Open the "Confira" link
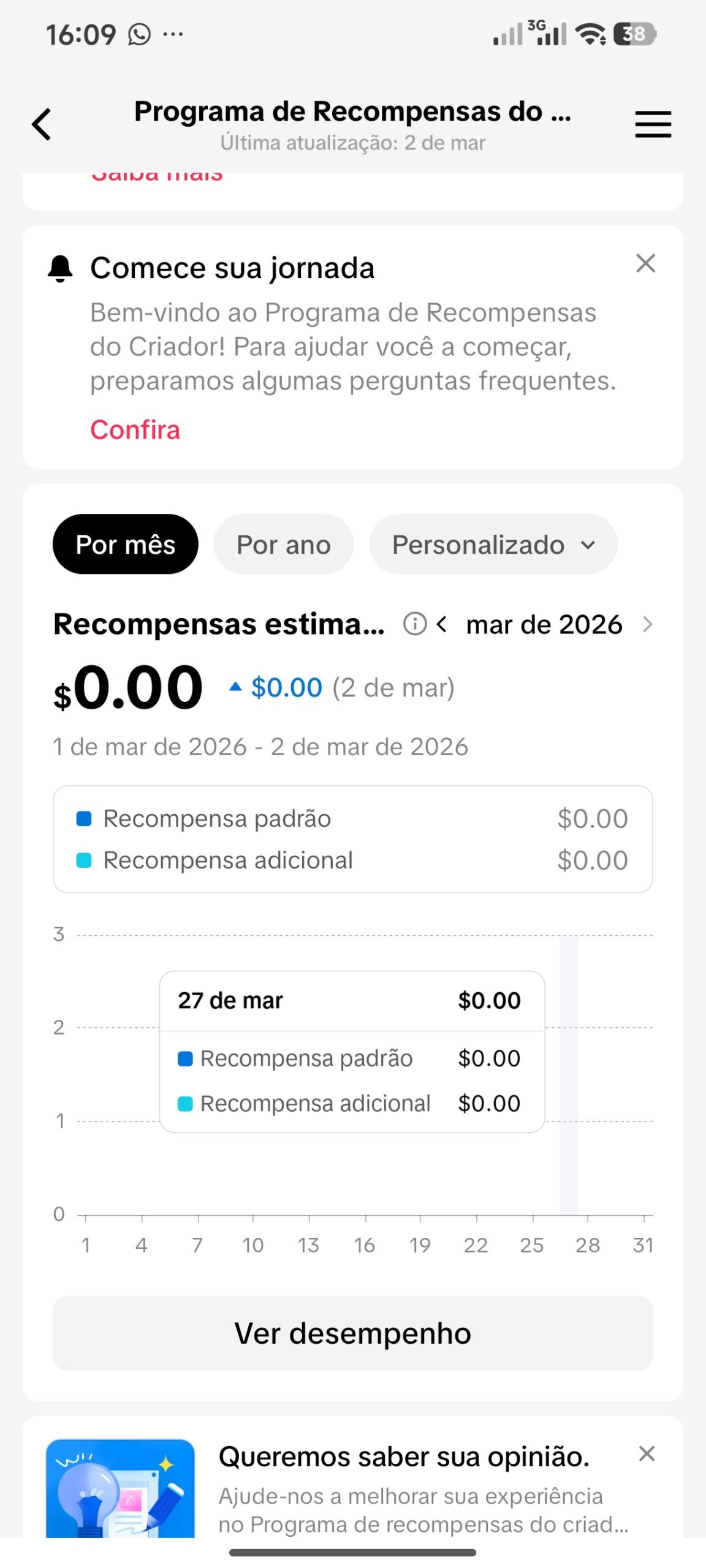Viewport: 706px width, 1568px height. pos(135,430)
